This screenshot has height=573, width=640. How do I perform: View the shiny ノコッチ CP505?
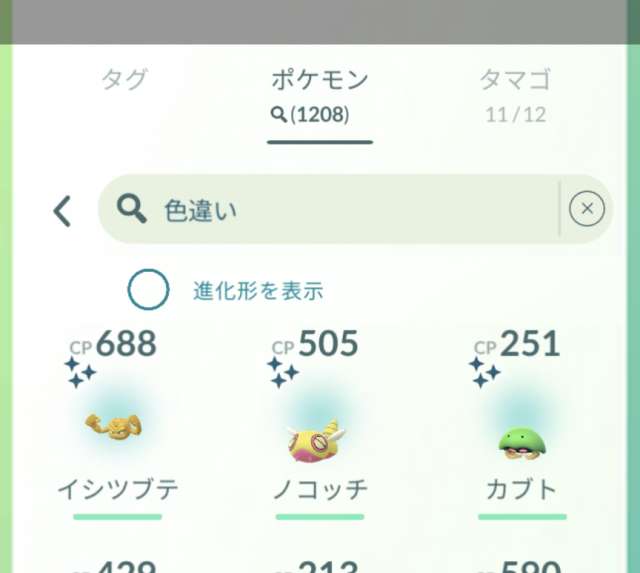tap(320, 427)
